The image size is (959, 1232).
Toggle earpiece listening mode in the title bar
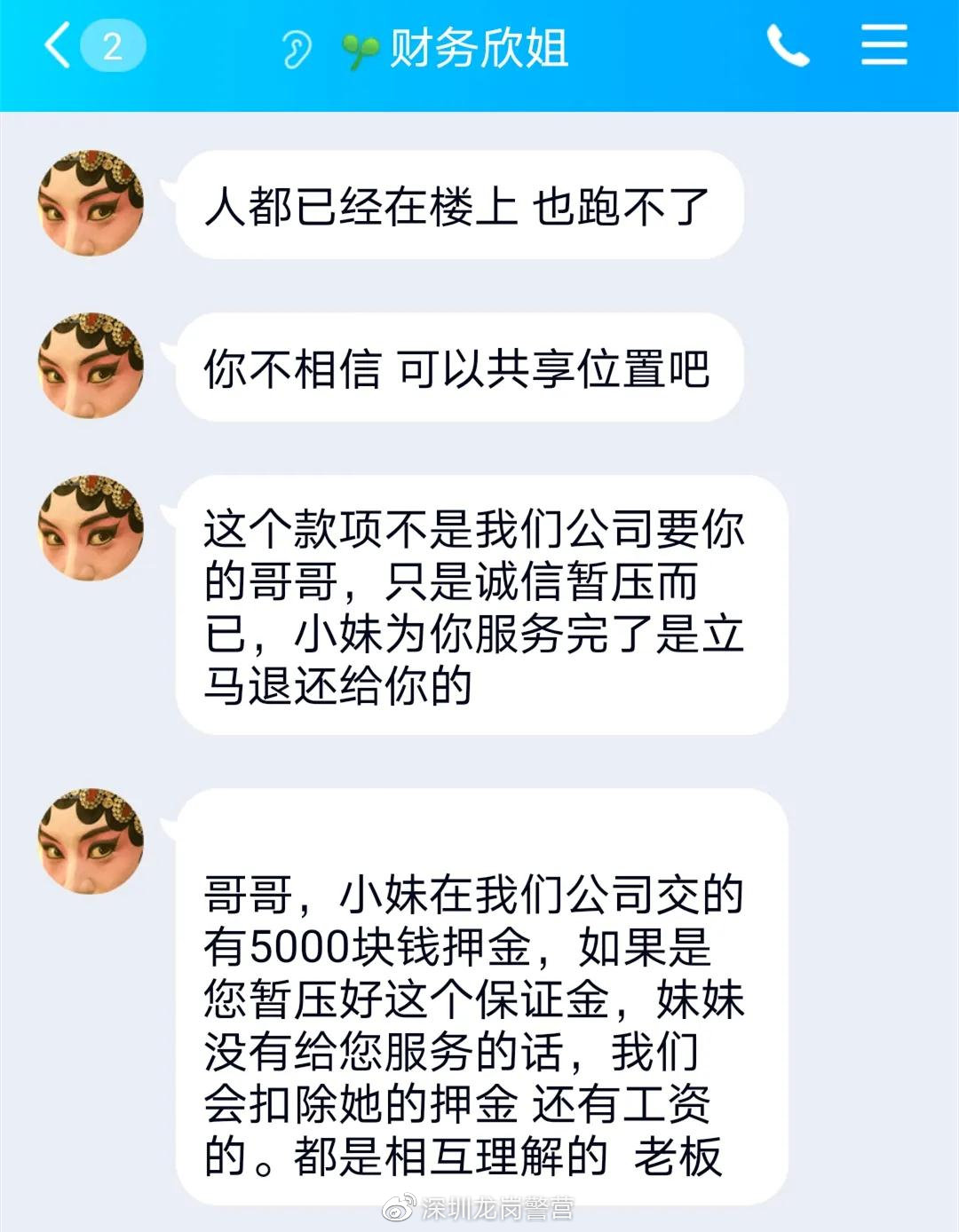click(x=295, y=49)
